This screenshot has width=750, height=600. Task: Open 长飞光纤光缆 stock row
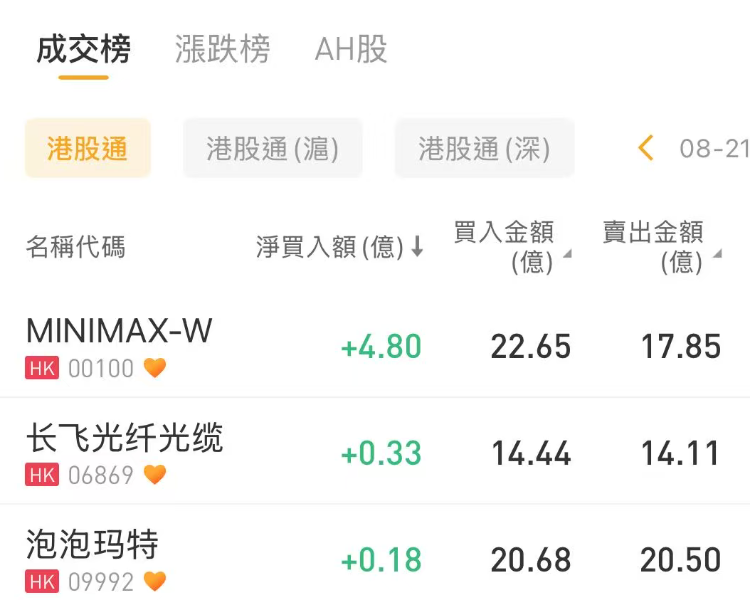pyautogui.click(x=375, y=451)
